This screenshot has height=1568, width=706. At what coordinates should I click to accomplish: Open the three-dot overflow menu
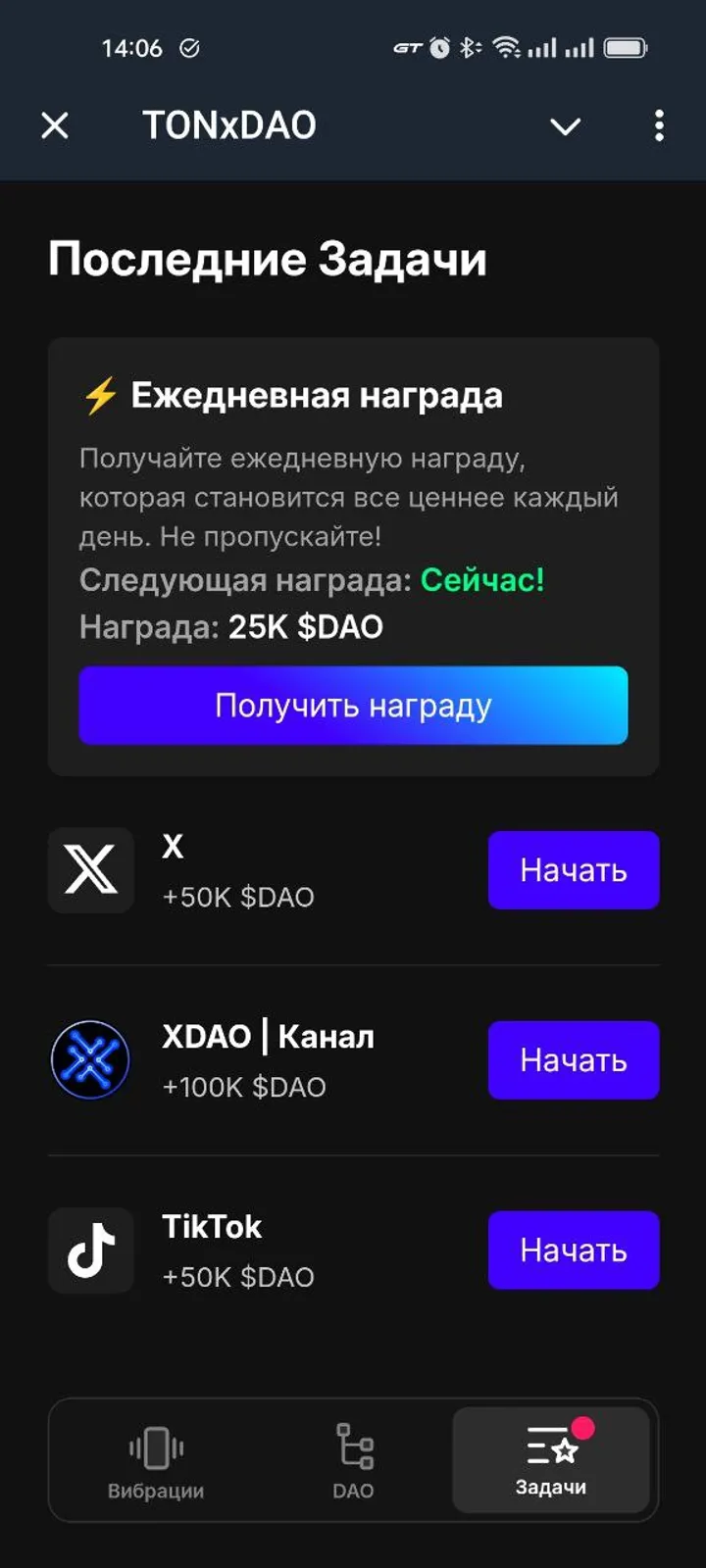click(x=659, y=125)
